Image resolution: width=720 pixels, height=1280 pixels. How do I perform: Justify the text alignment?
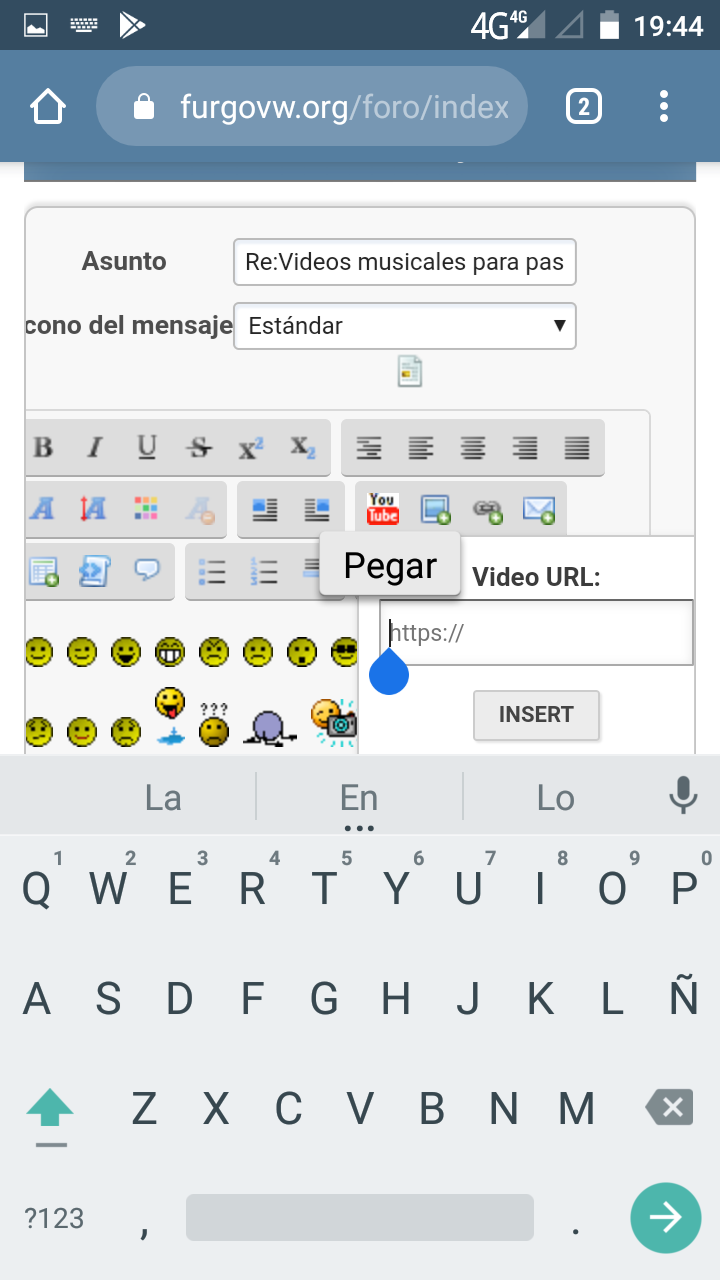pyautogui.click(x=577, y=448)
